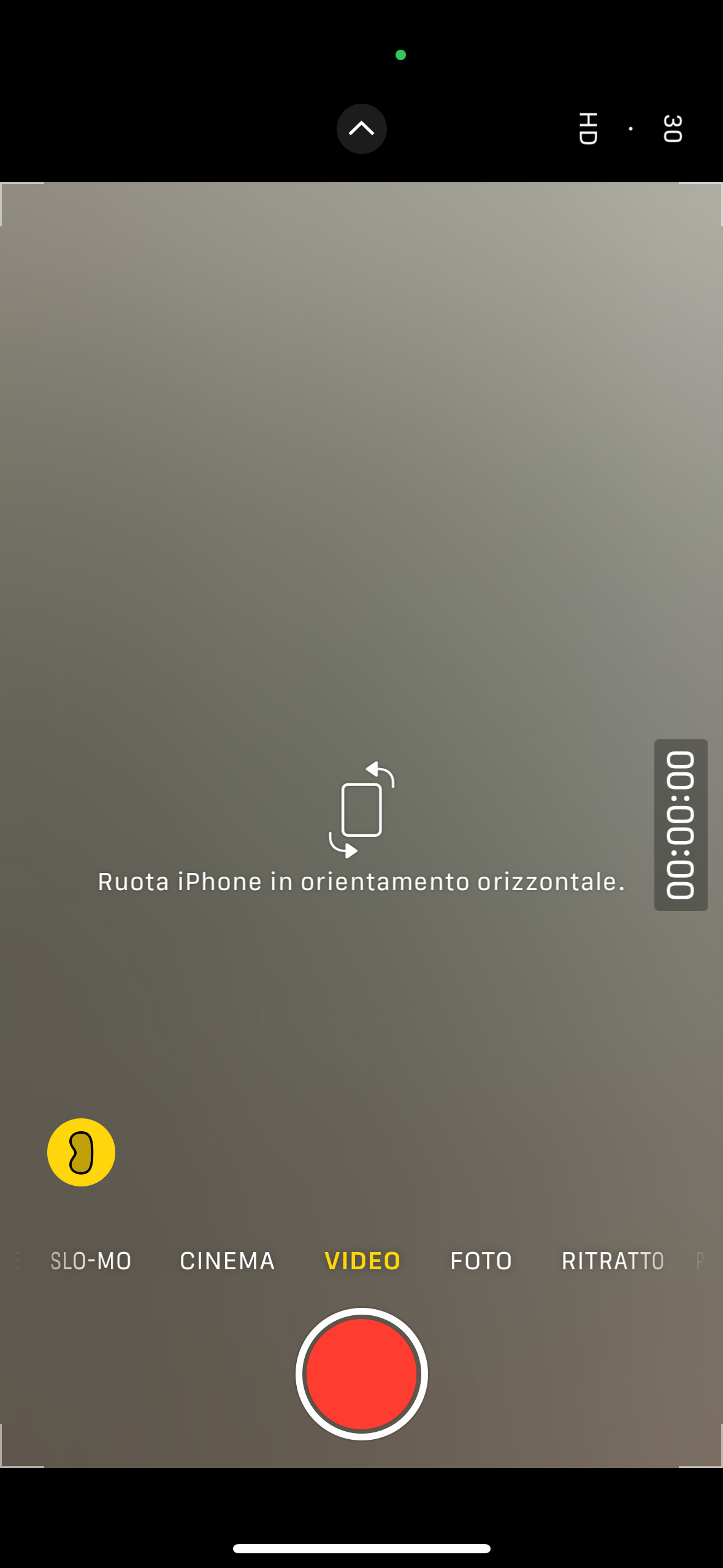Change the 30 frame rate

coord(672,128)
